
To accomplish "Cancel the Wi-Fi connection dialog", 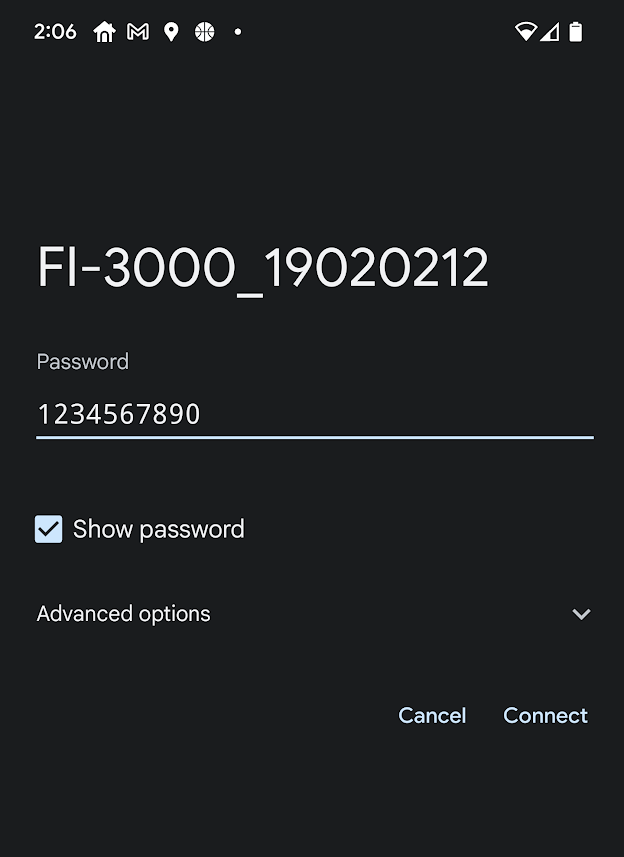I will coord(432,715).
